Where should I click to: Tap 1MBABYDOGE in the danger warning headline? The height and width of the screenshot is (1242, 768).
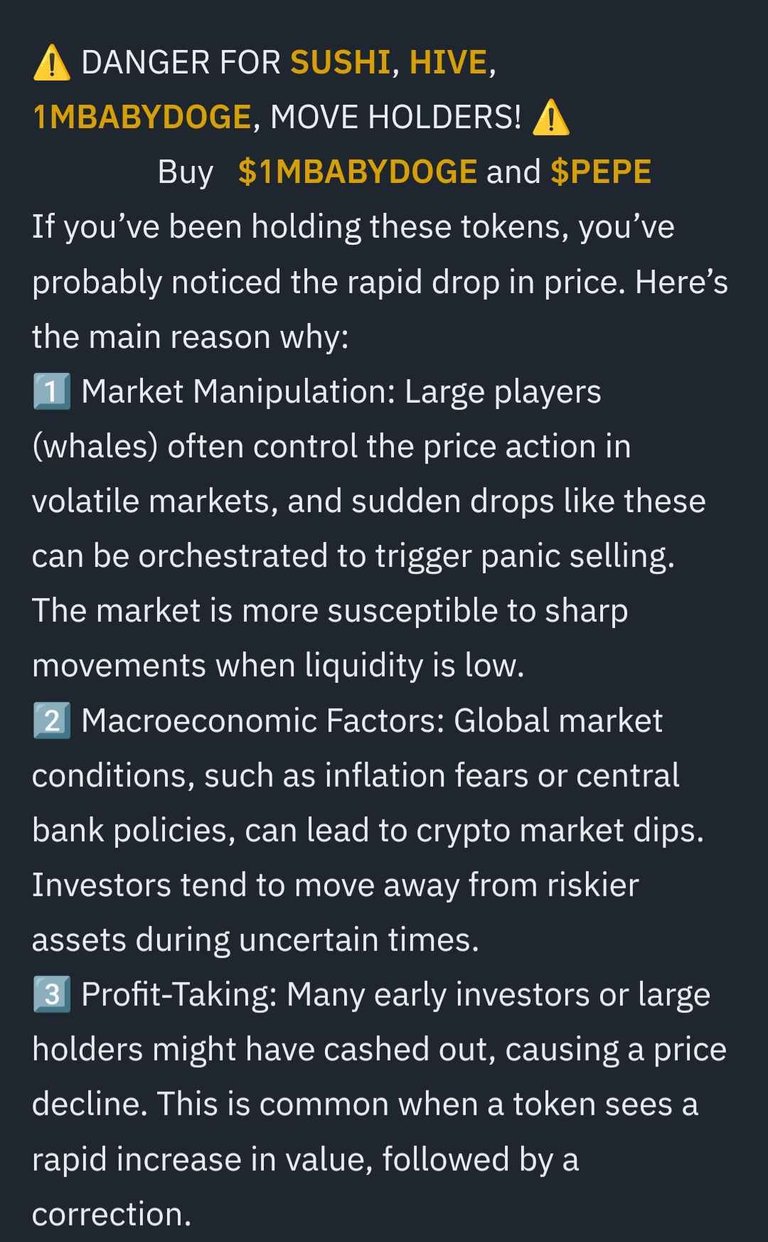click(x=141, y=118)
